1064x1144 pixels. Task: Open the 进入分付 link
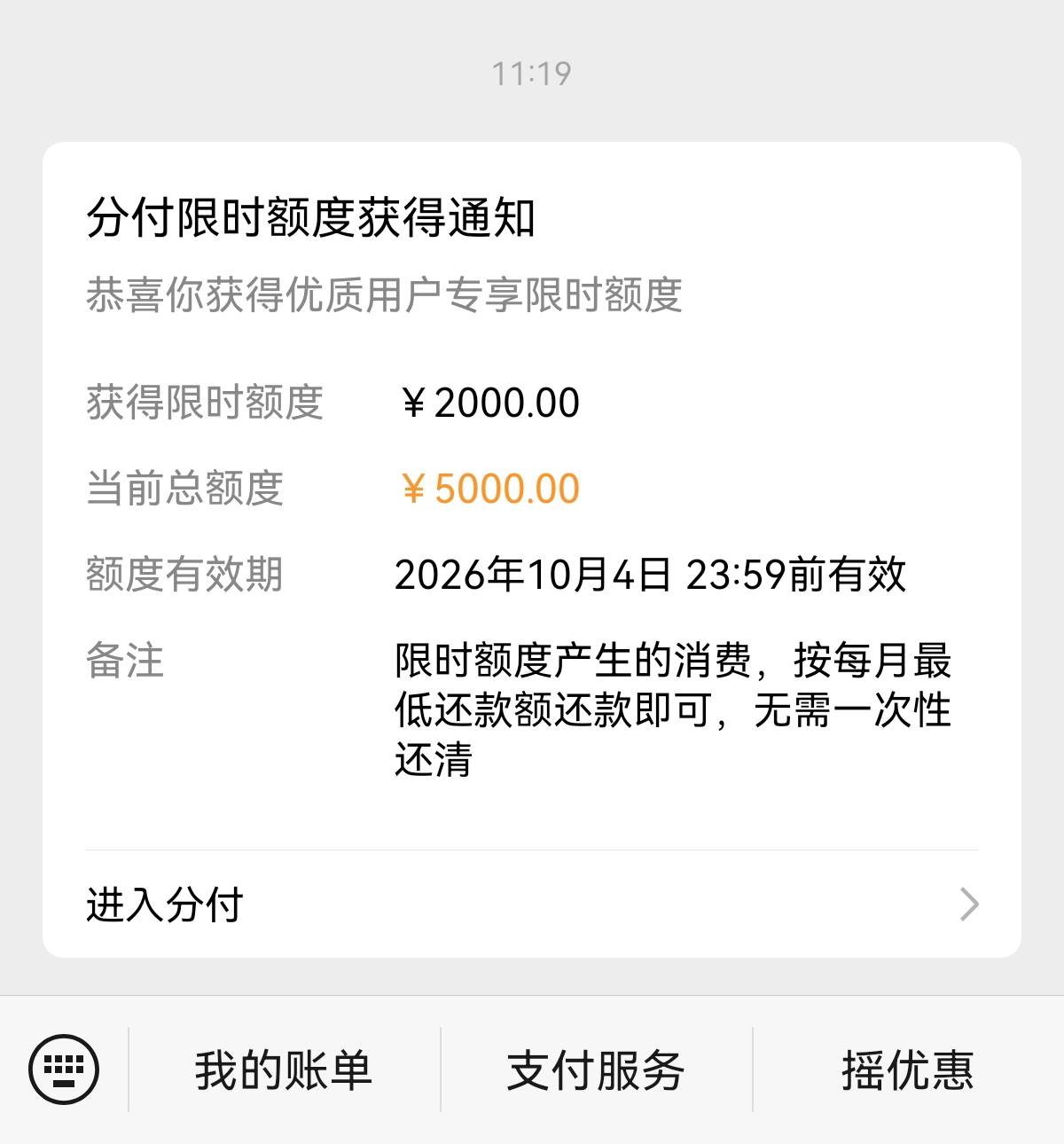point(532,905)
